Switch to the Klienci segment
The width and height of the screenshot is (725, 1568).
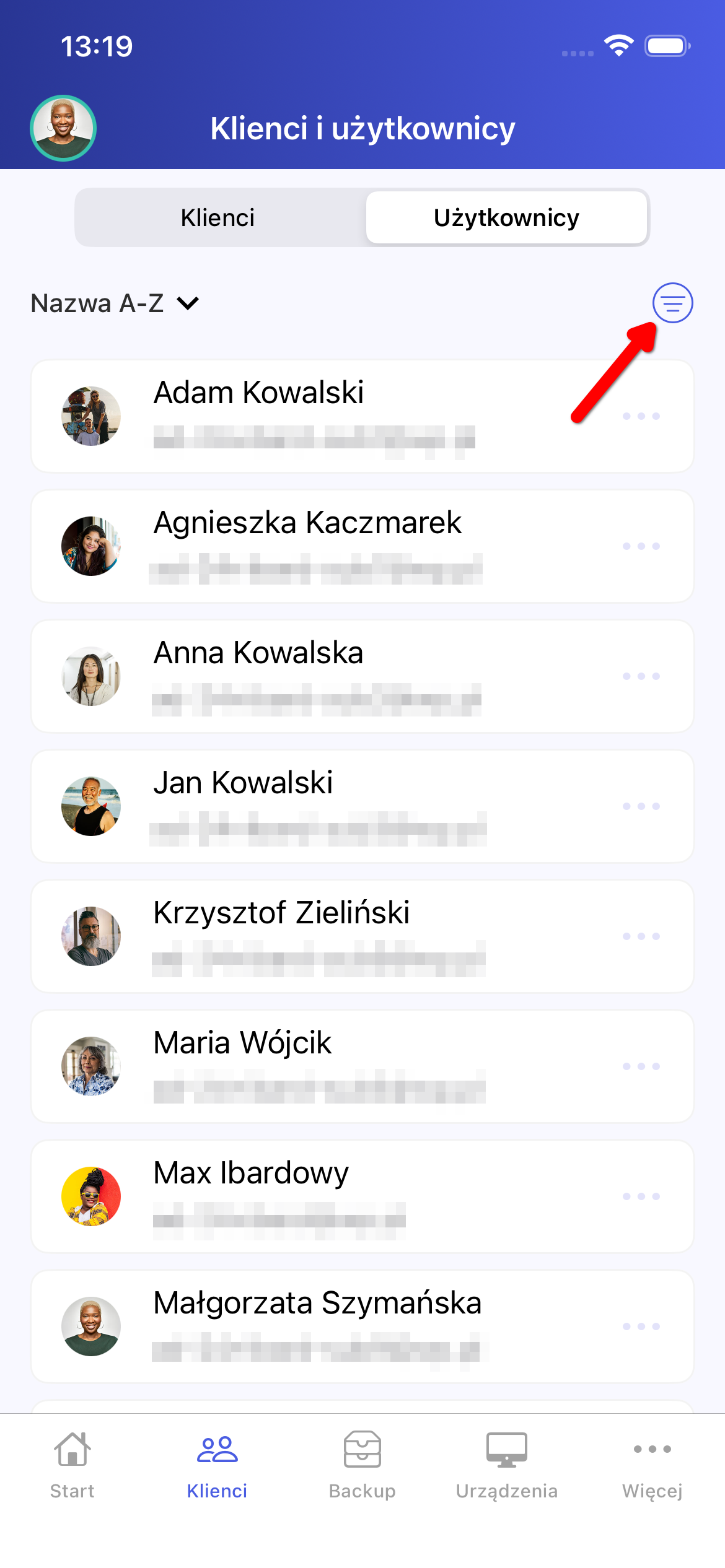point(218,218)
